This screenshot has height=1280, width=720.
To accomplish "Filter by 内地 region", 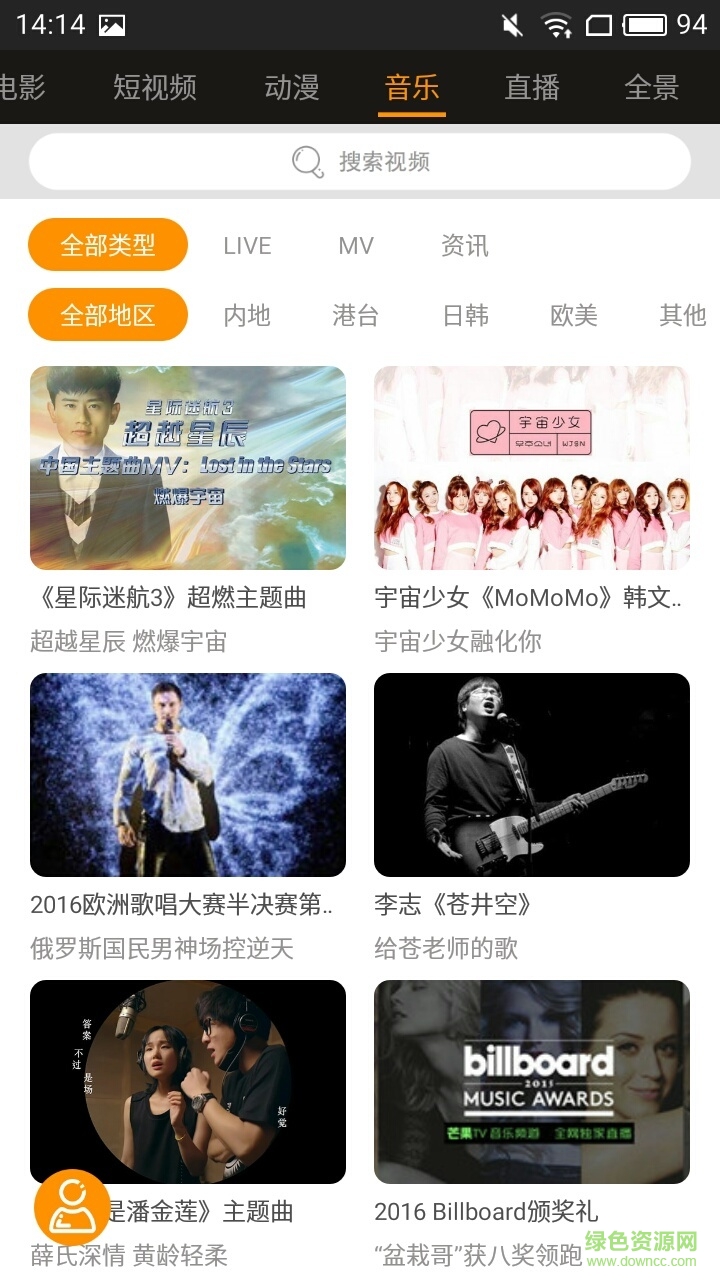I will [247, 315].
